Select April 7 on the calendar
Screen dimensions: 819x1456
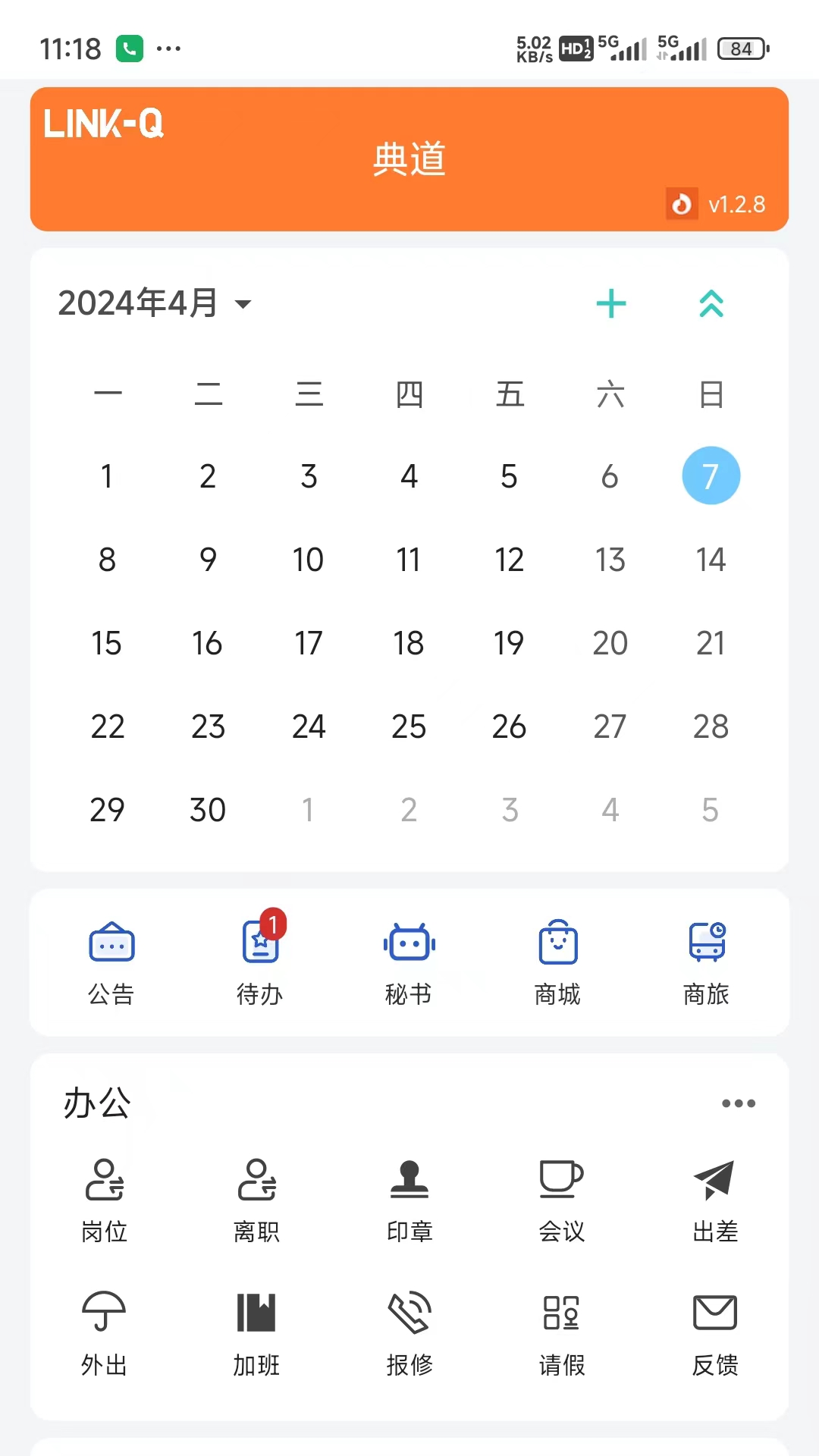point(711,475)
